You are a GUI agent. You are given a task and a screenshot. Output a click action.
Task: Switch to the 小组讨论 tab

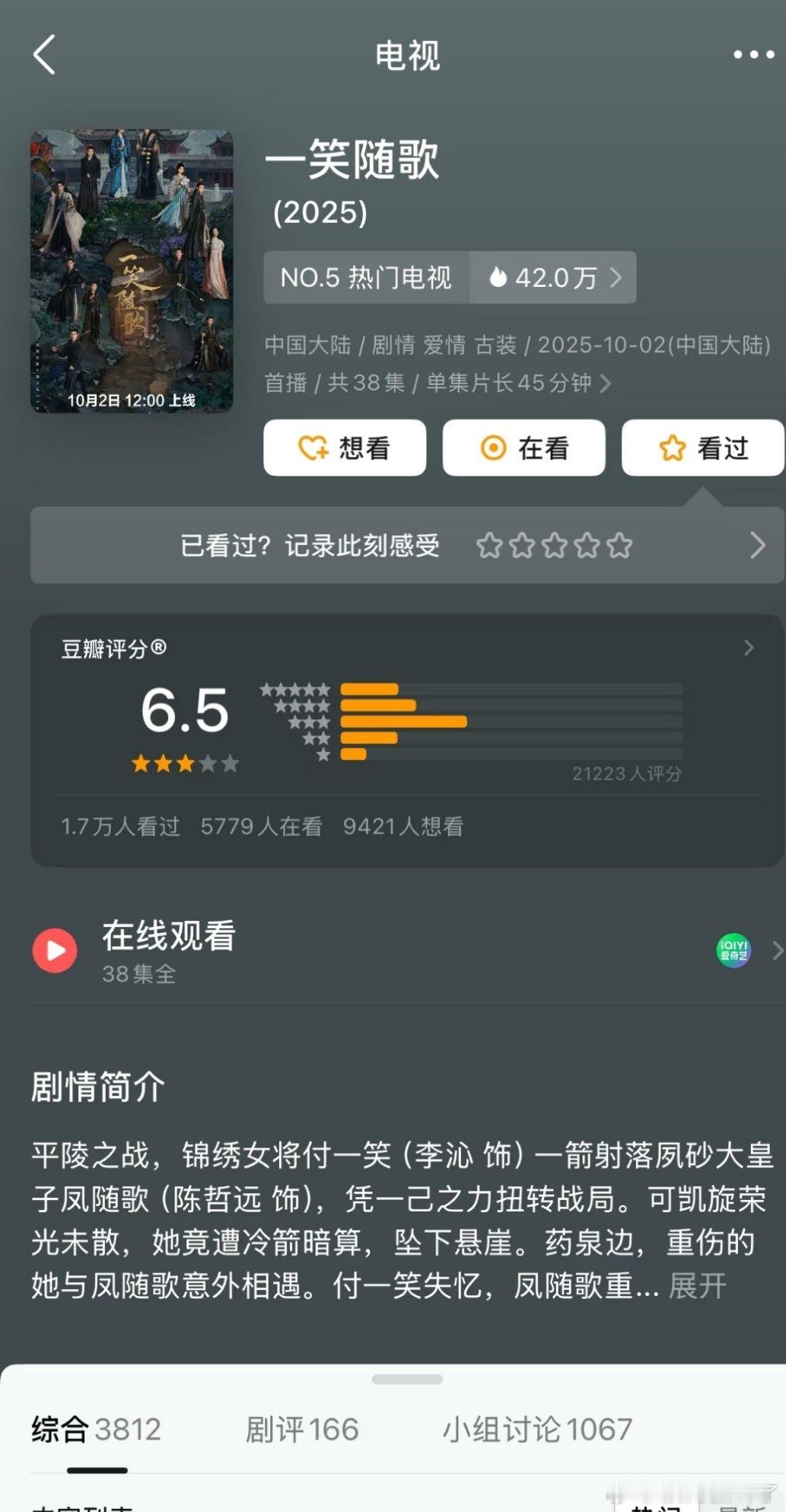pos(537,1429)
